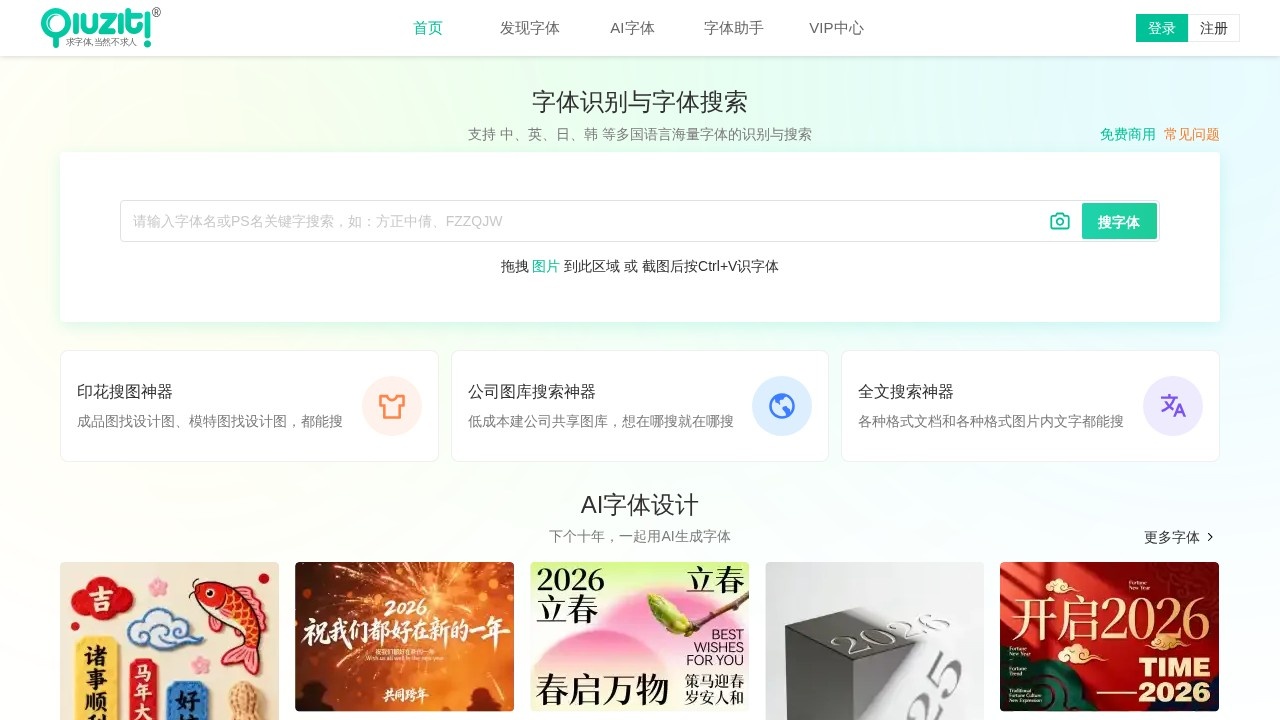Tap the Qiuziti logo to return home
1280x720 pixels.
[x=98, y=27]
